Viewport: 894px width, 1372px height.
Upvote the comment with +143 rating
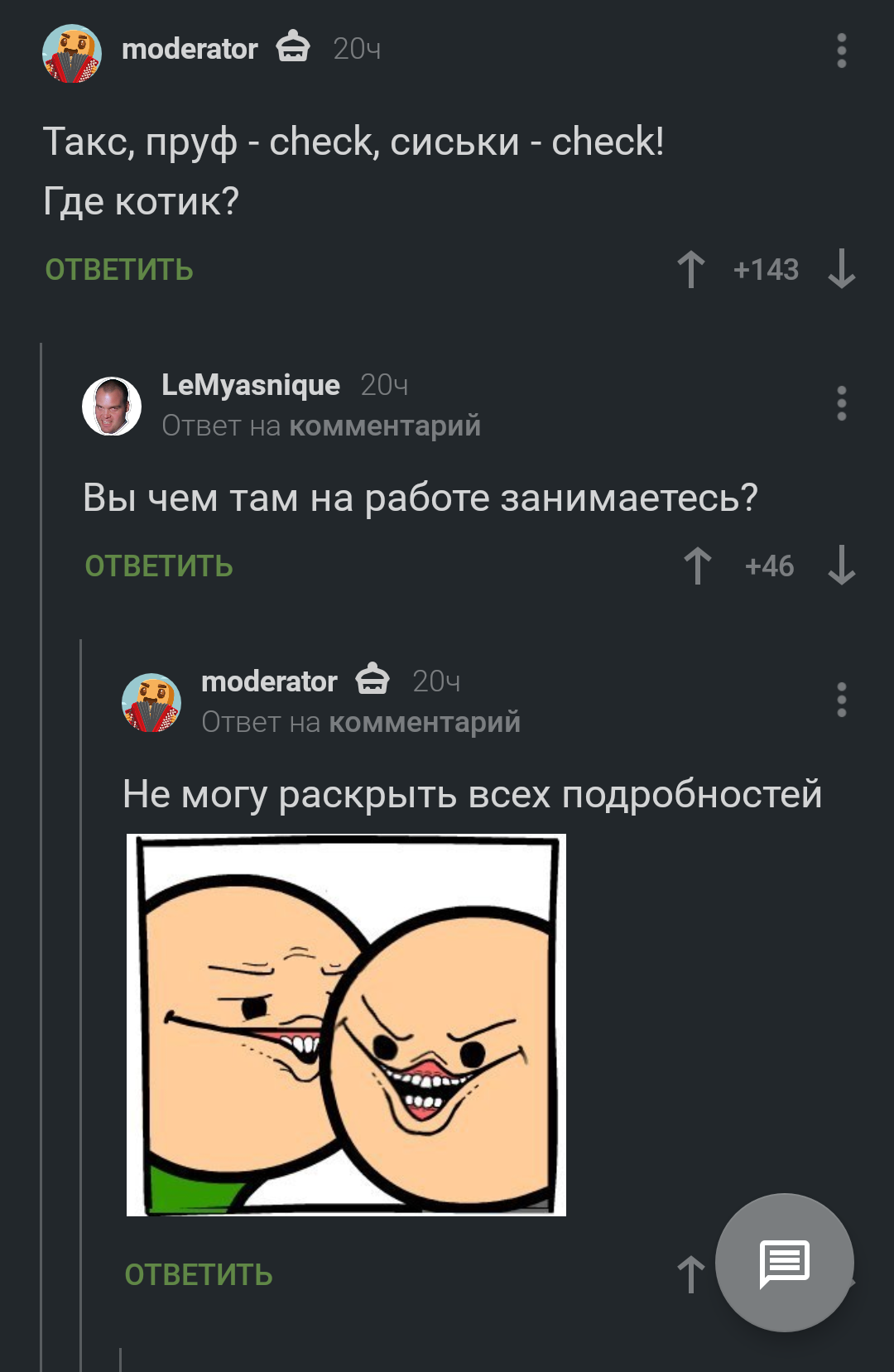click(690, 270)
